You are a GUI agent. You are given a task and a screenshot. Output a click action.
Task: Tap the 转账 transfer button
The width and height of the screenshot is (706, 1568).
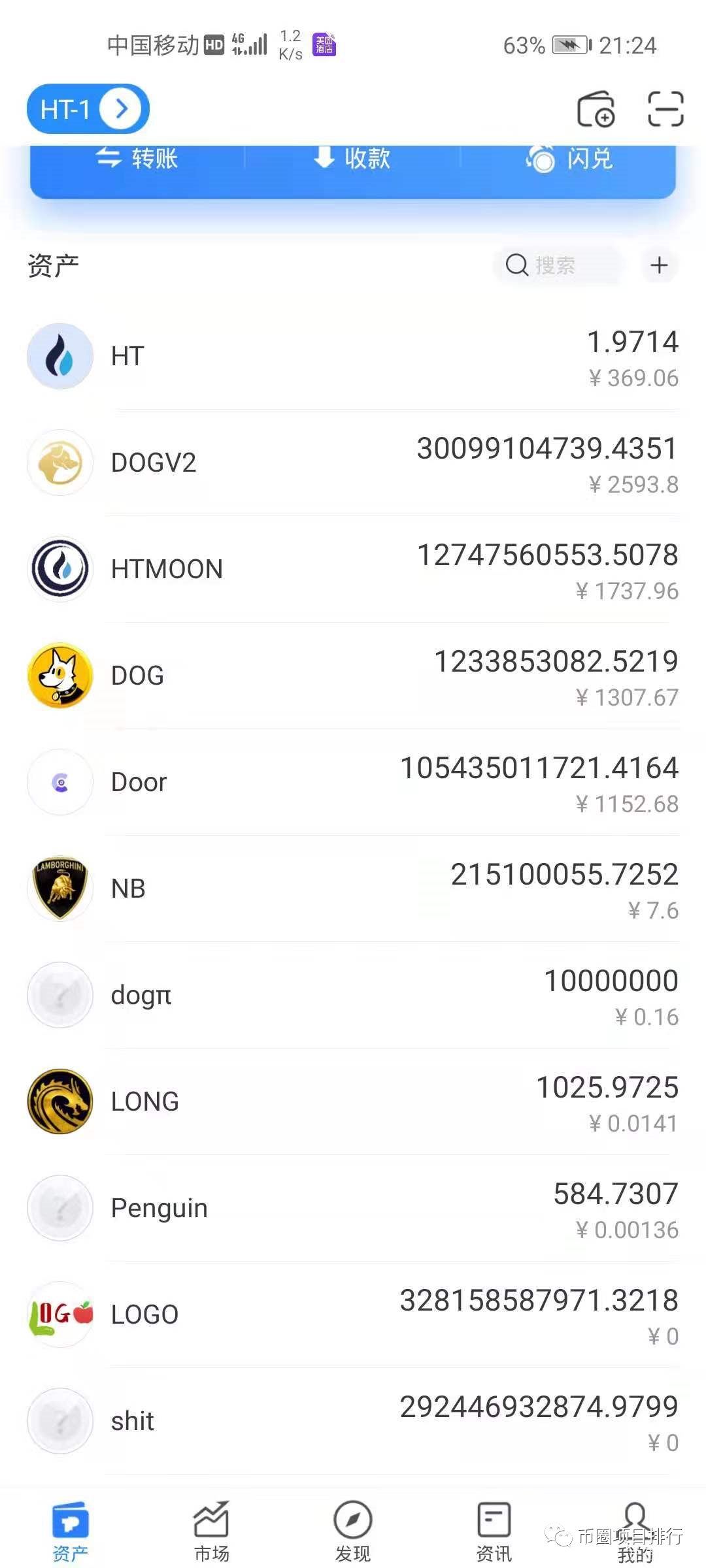(137, 159)
